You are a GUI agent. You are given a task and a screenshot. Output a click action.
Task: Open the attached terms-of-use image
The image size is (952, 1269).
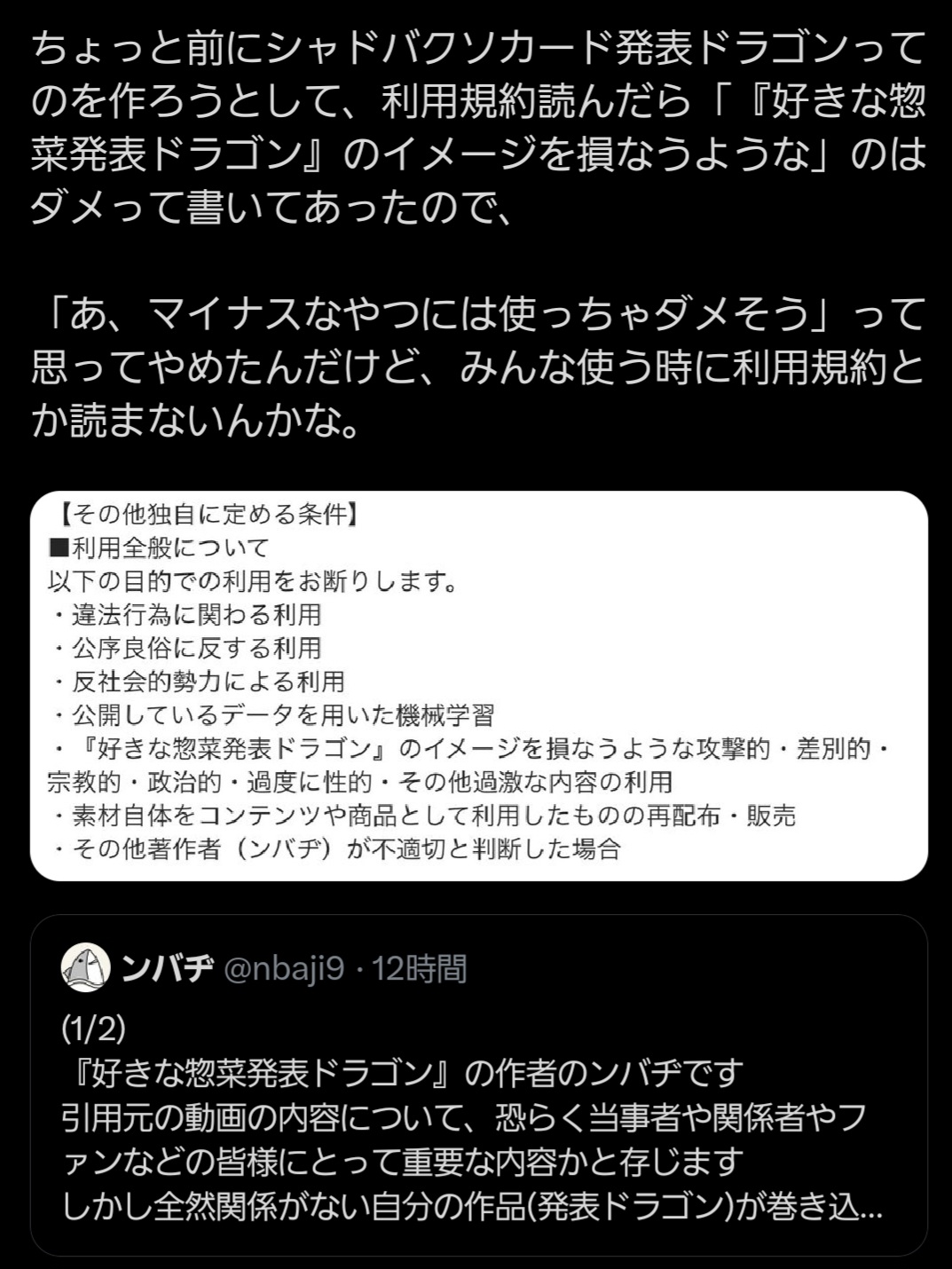(x=478, y=684)
